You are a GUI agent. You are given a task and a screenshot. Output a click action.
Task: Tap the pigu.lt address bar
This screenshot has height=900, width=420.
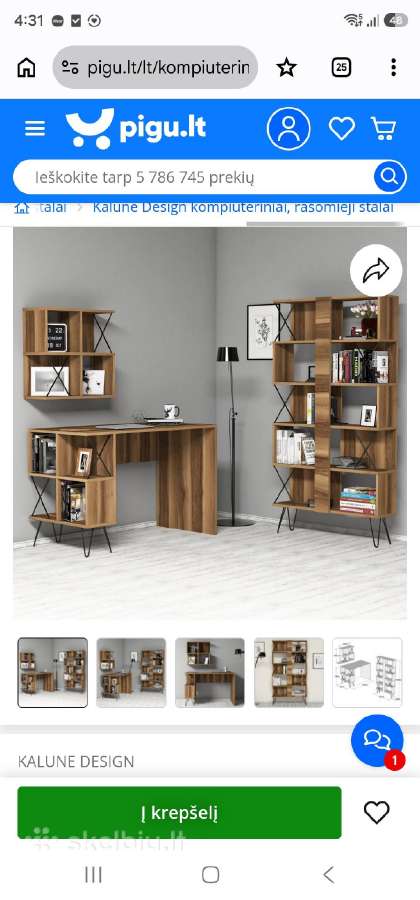pos(155,68)
